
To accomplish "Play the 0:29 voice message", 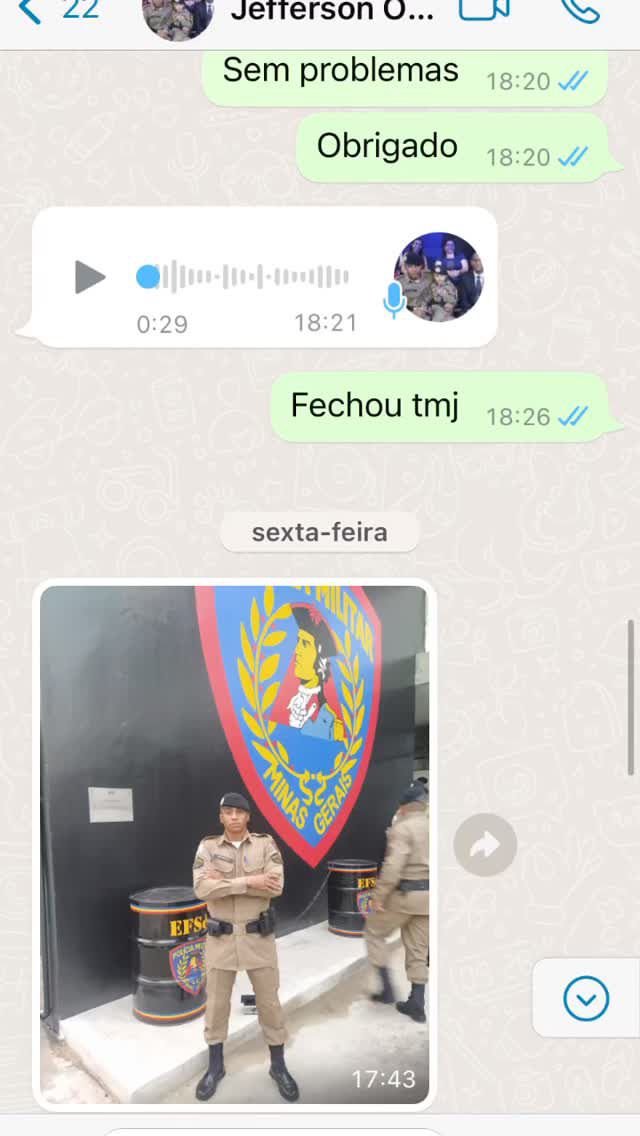I will pos(89,277).
